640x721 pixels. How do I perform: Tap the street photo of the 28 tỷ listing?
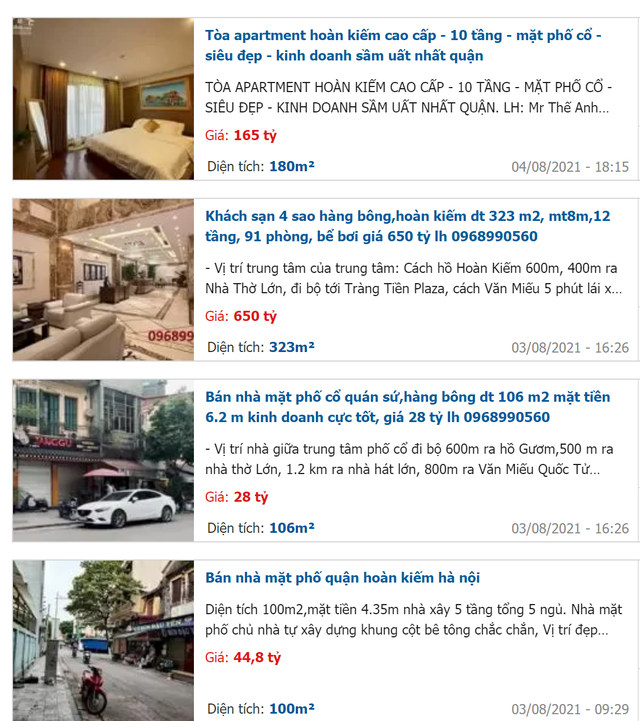[x=103, y=460]
